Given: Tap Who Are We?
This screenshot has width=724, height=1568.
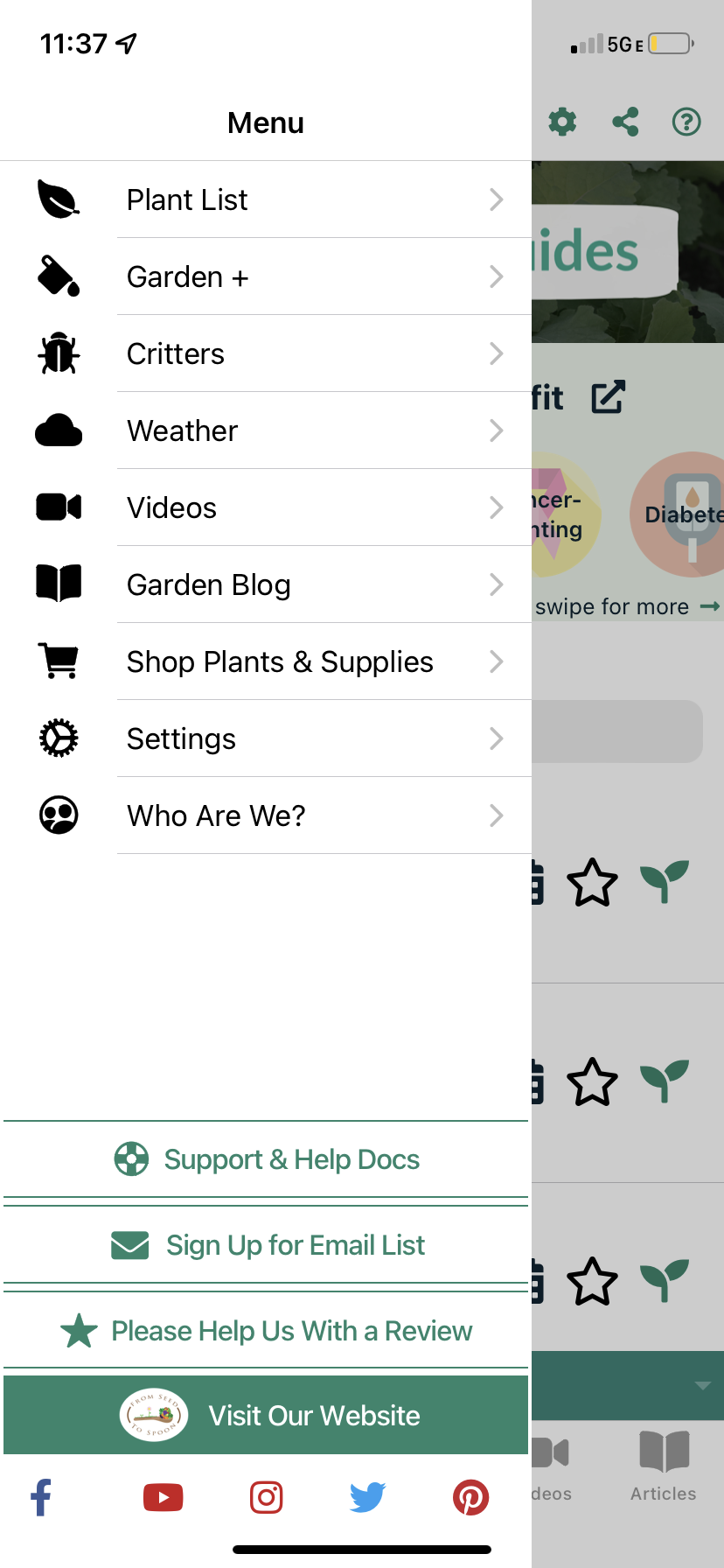Looking at the screenshot, I should [266, 815].
